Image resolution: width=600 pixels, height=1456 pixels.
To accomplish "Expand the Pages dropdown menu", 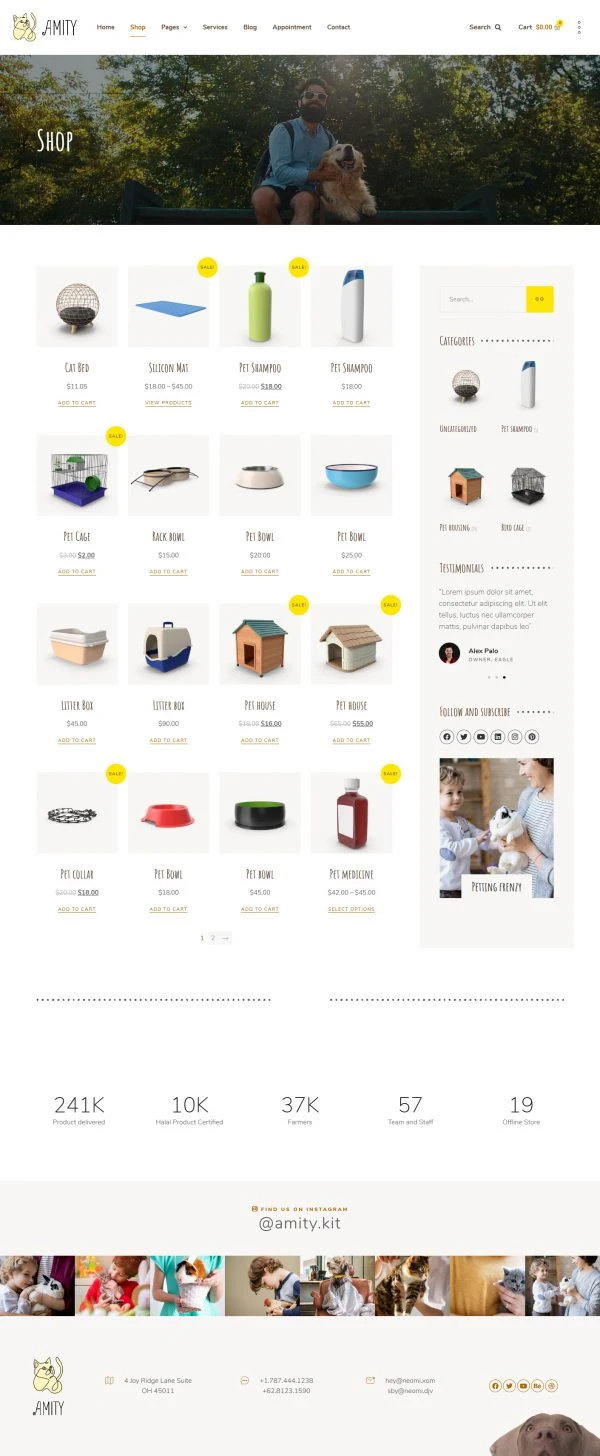I will point(173,27).
